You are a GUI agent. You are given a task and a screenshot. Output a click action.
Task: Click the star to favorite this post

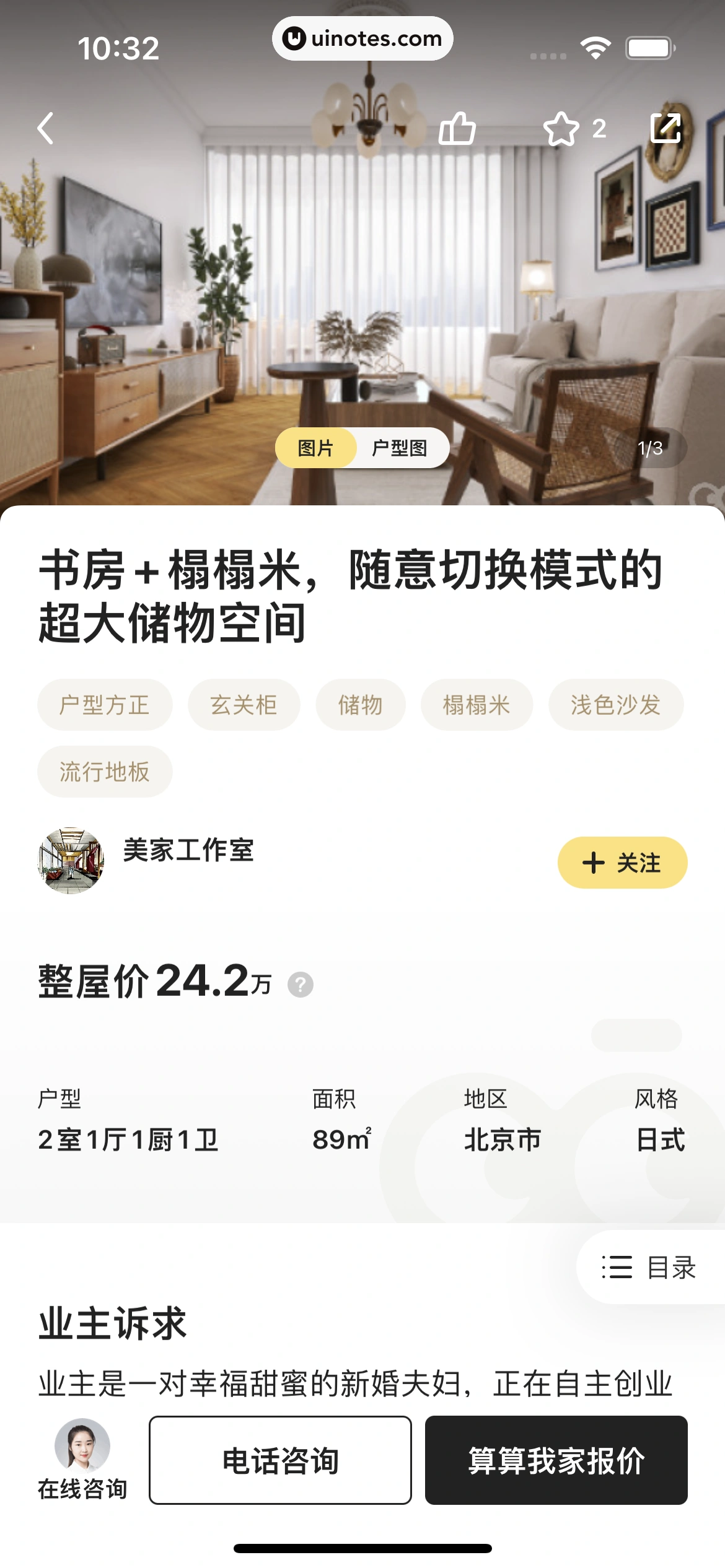(x=563, y=128)
